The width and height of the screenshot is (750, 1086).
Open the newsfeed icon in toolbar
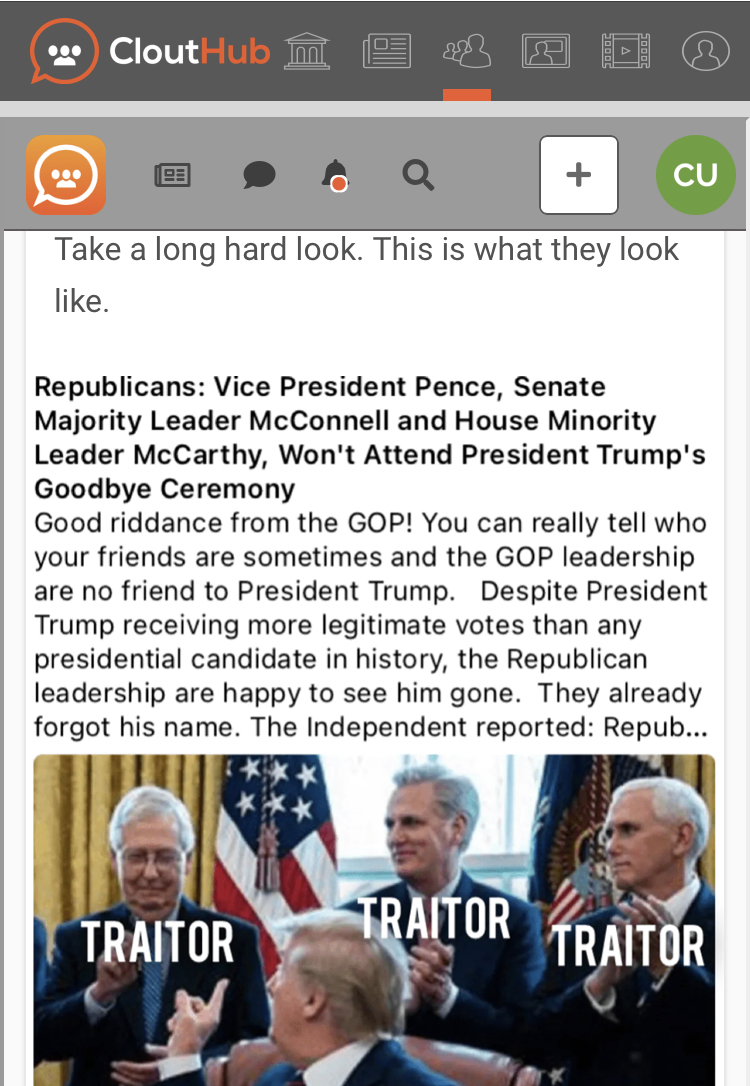click(x=173, y=176)
